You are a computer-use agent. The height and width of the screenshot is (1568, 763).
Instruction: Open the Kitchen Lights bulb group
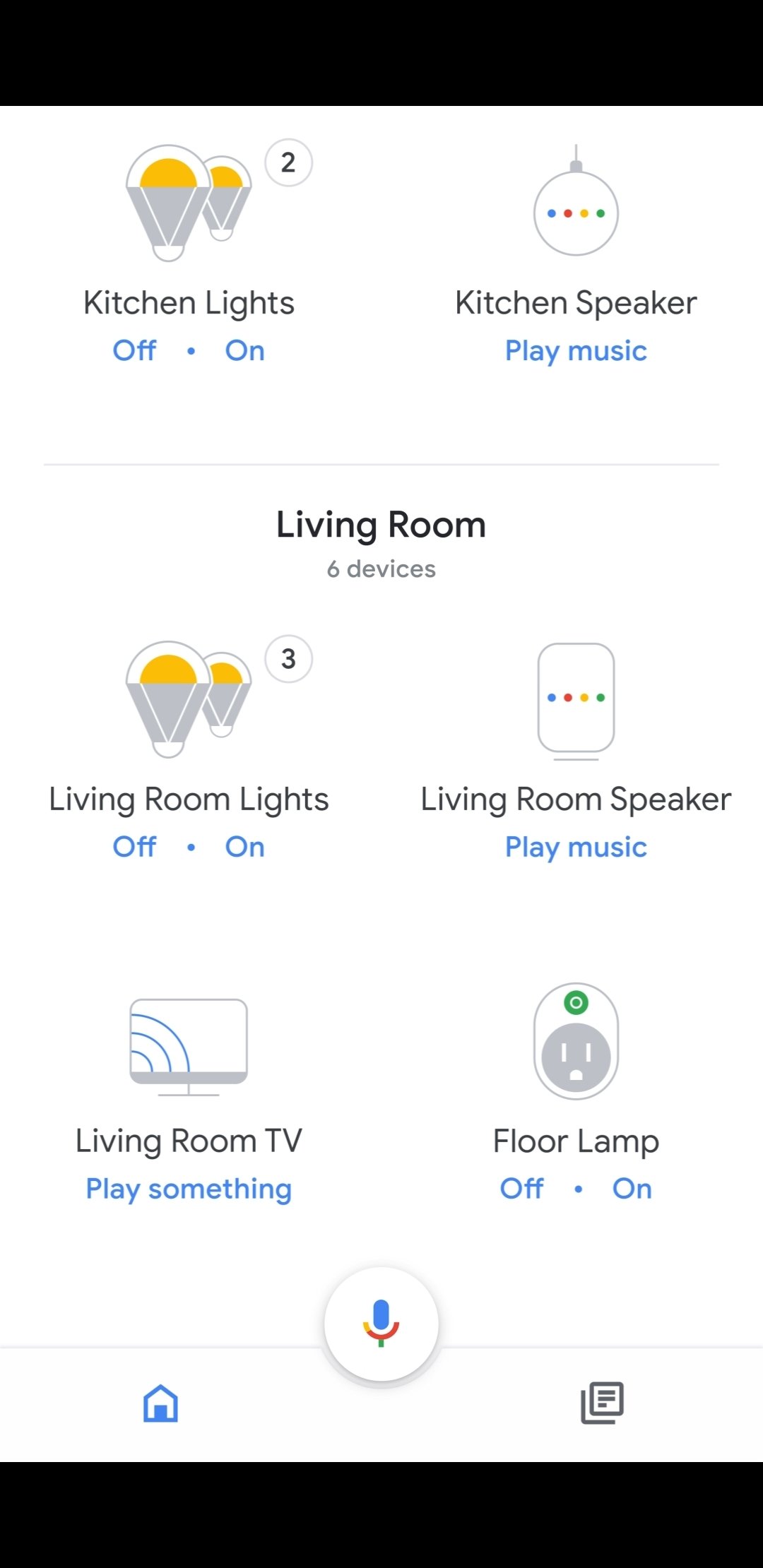tap(189, 203)
